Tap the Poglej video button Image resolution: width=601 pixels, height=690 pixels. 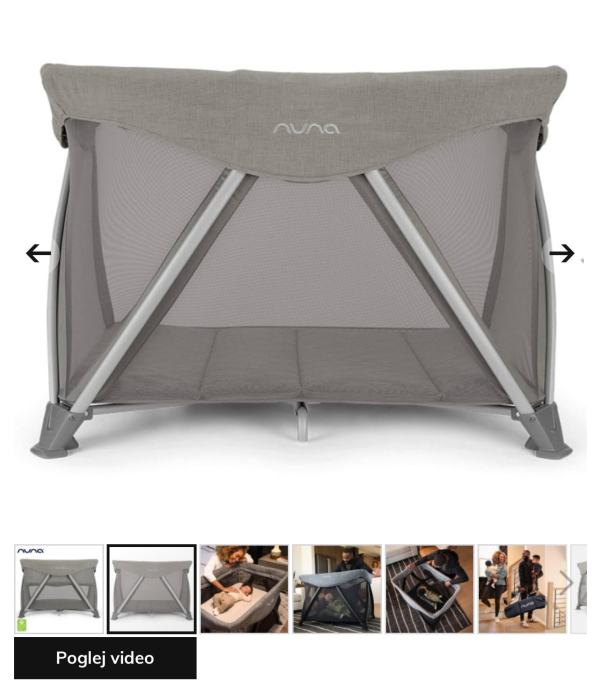105,658
